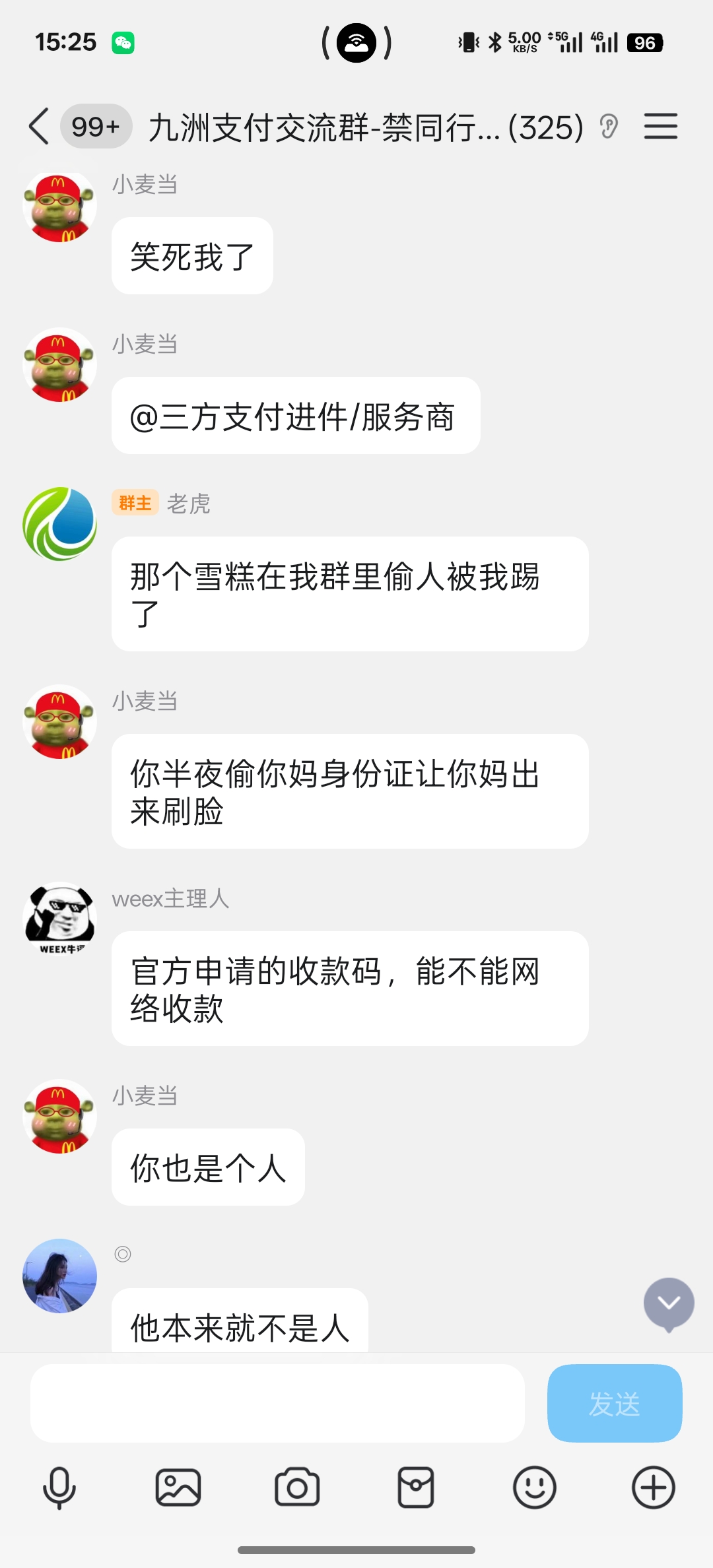Open the camera to take a photo
Viewport: 713px width, 1568px height.
tap(297, 1487)
